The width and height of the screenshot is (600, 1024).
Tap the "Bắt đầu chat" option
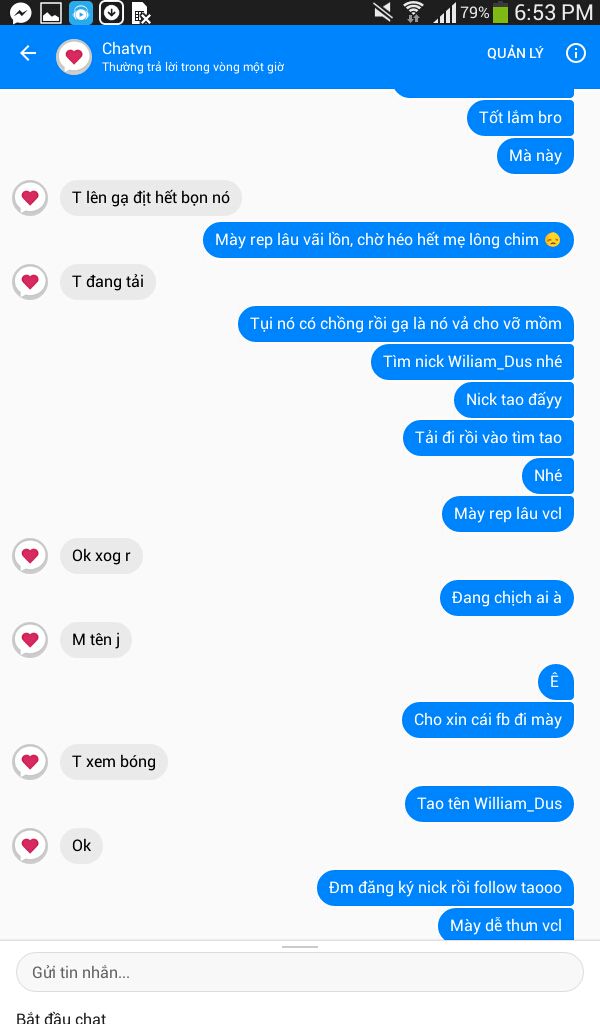point(61,1017)
